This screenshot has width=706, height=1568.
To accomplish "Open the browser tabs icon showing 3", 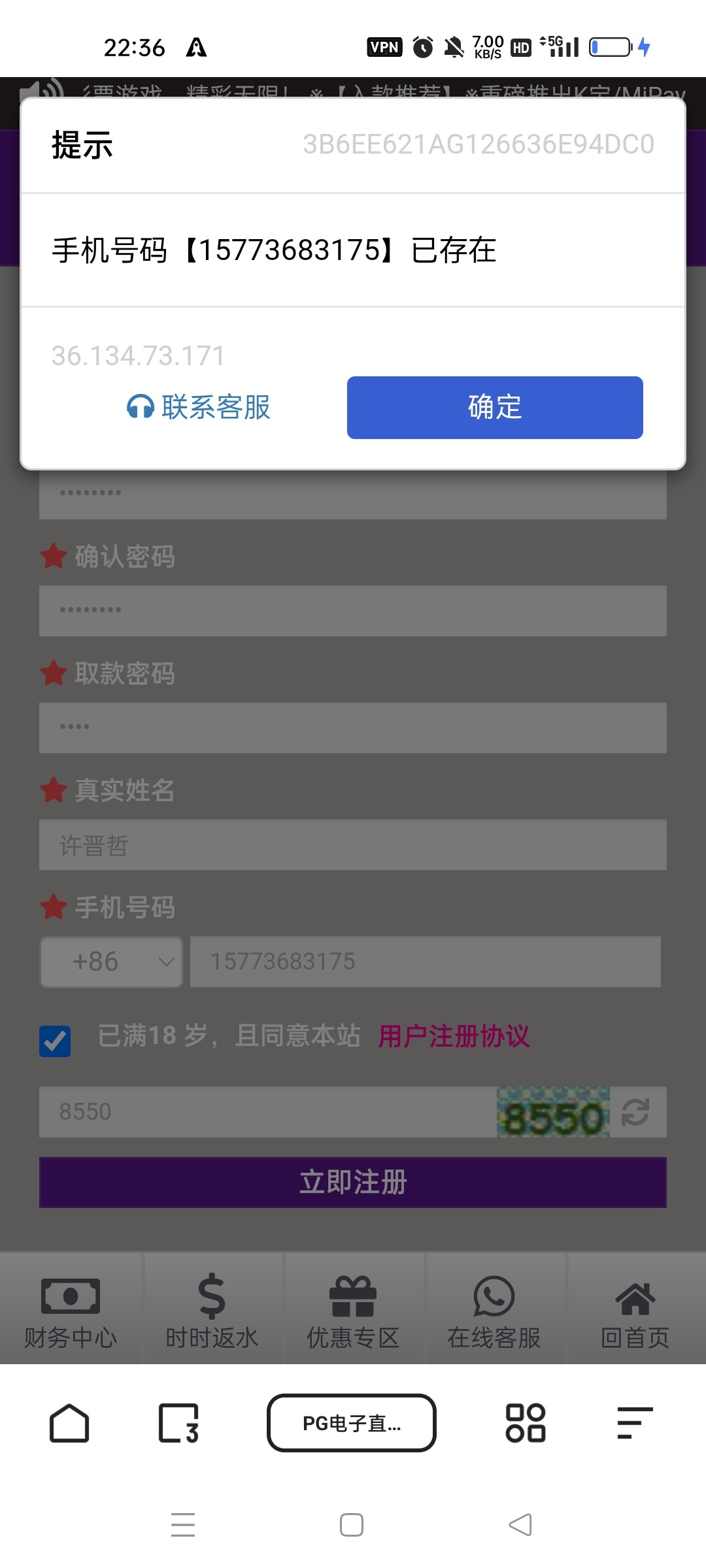I will pyautogui.click(x=176, y=1422).
